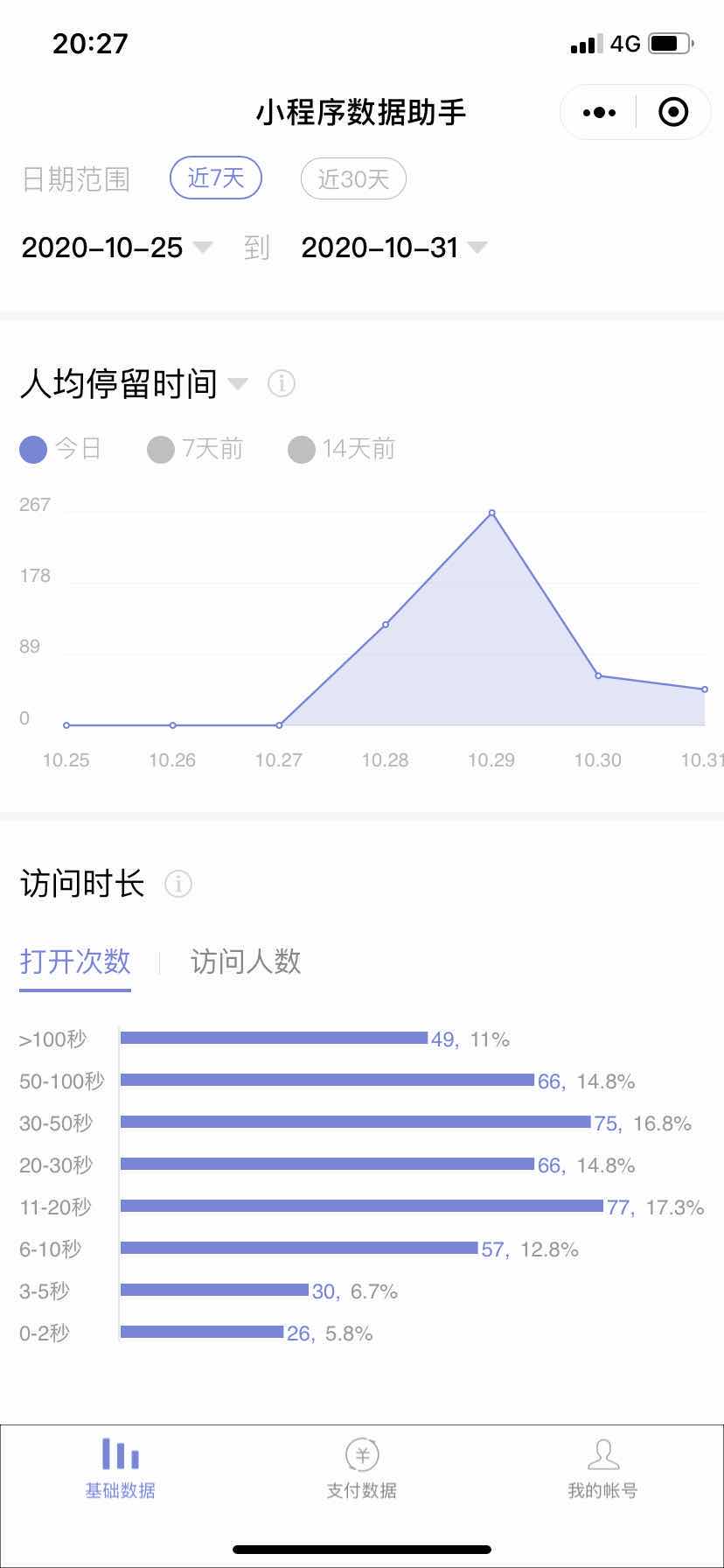
Task: Expand the 人均停留时间 metric dropdown
Action: pos(237,383)
